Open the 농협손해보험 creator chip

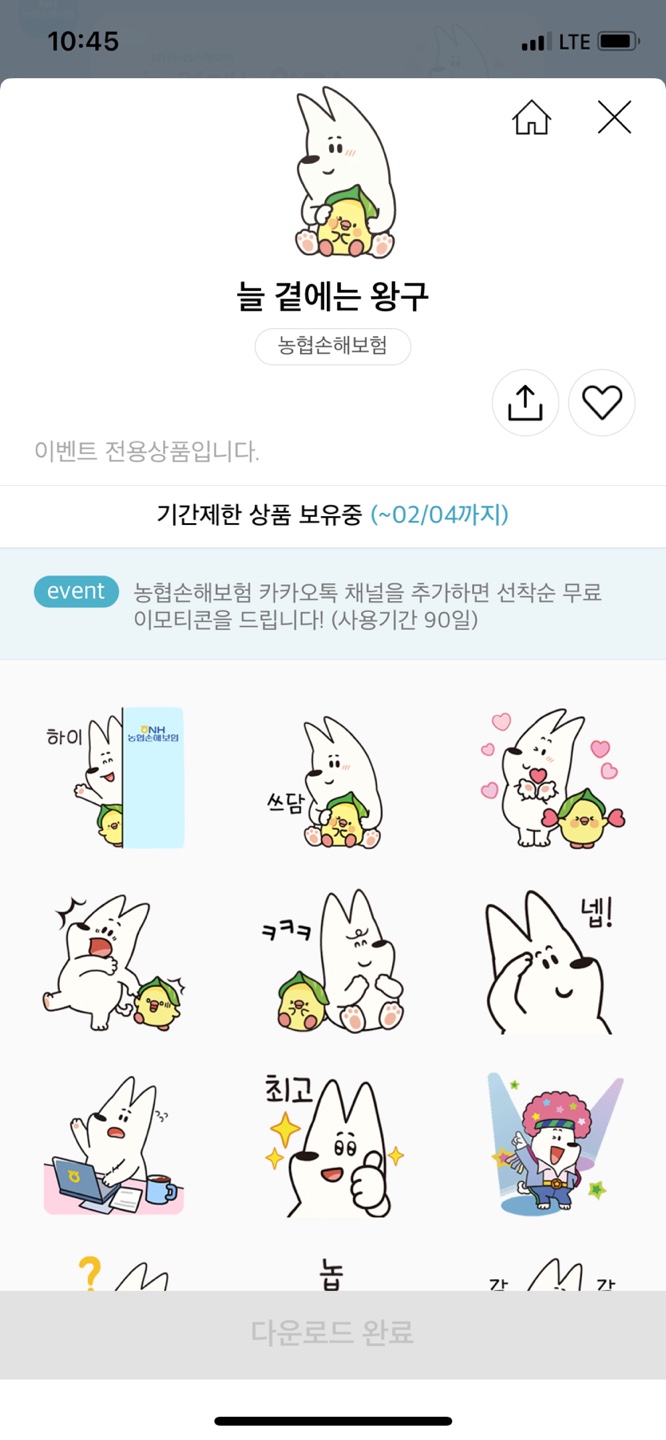pyautogui.click(x=332, y=346)
